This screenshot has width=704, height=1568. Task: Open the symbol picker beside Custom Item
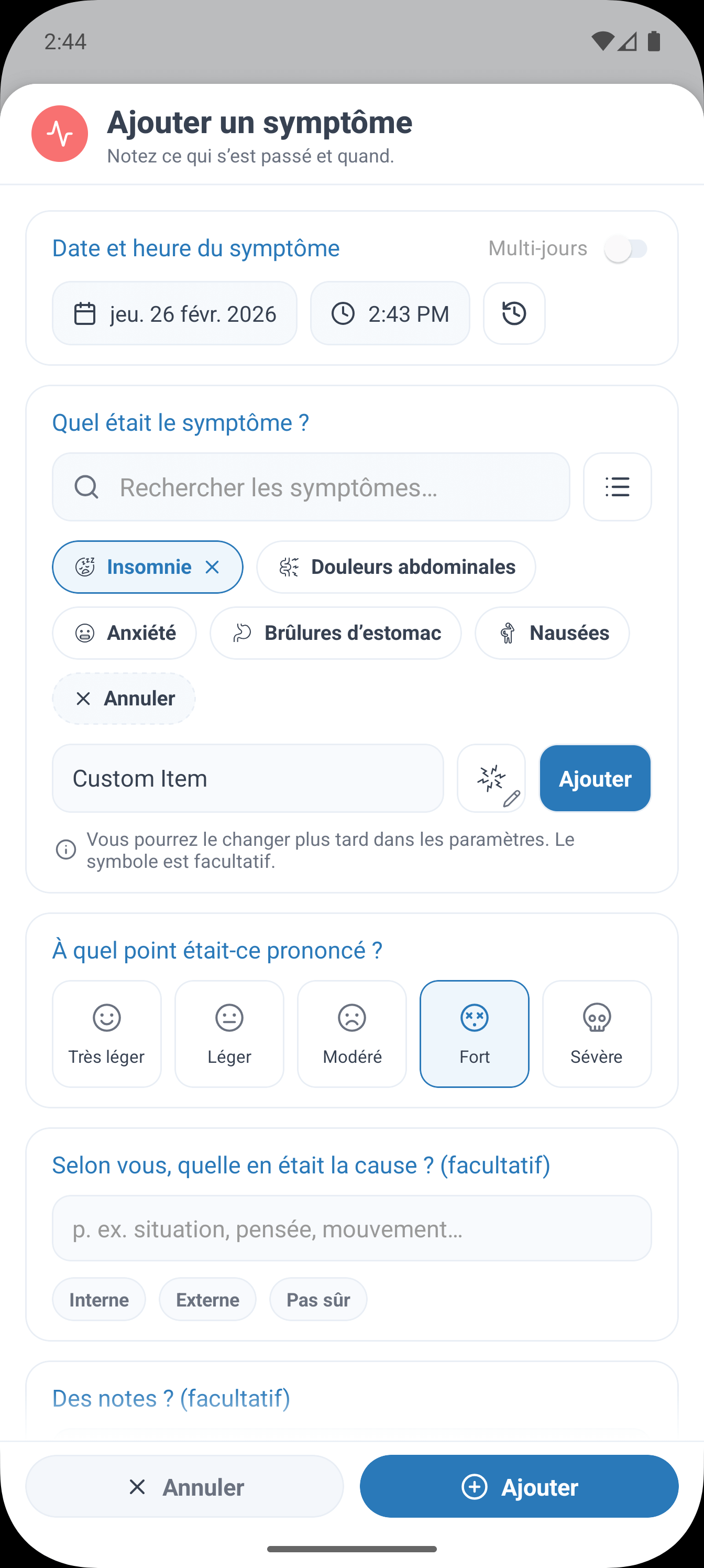coord(492,778)
